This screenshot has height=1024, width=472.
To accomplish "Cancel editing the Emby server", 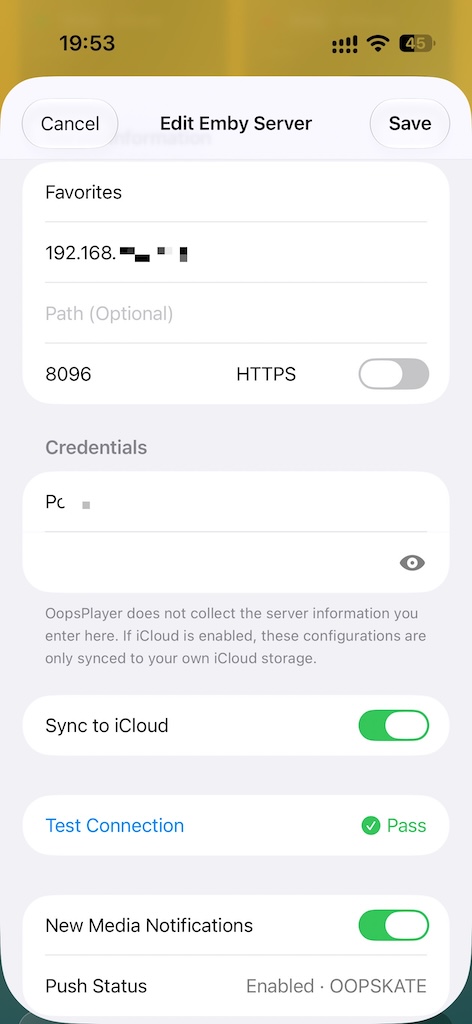I will pyautogui.click(x=70, y=123).
